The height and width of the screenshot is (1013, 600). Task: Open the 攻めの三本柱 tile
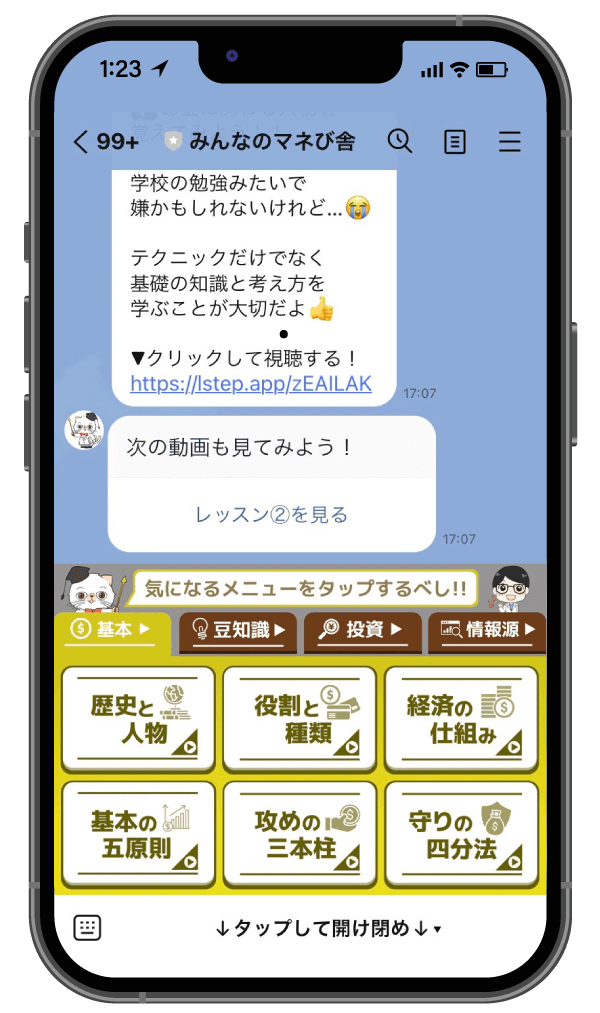tap(299, 834)
